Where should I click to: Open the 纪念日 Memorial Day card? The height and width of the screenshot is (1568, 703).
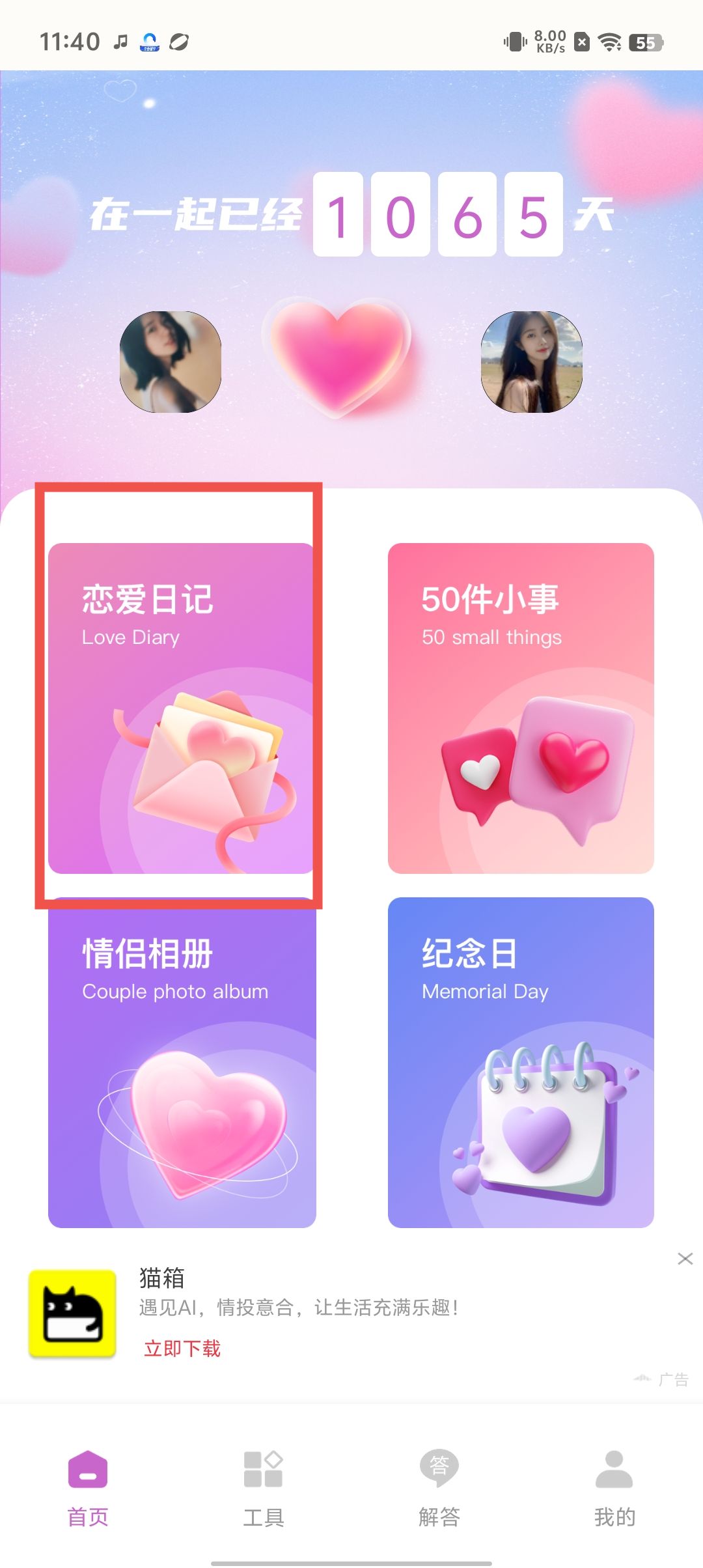(521, 1062)
